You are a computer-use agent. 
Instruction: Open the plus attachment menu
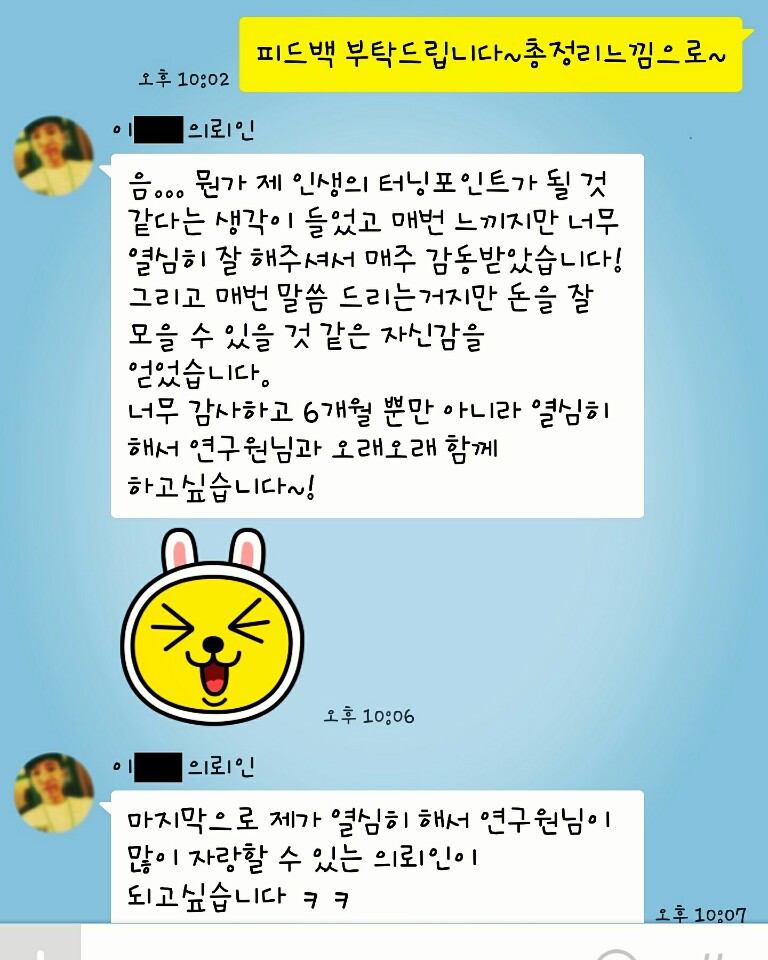click(40, 945)
